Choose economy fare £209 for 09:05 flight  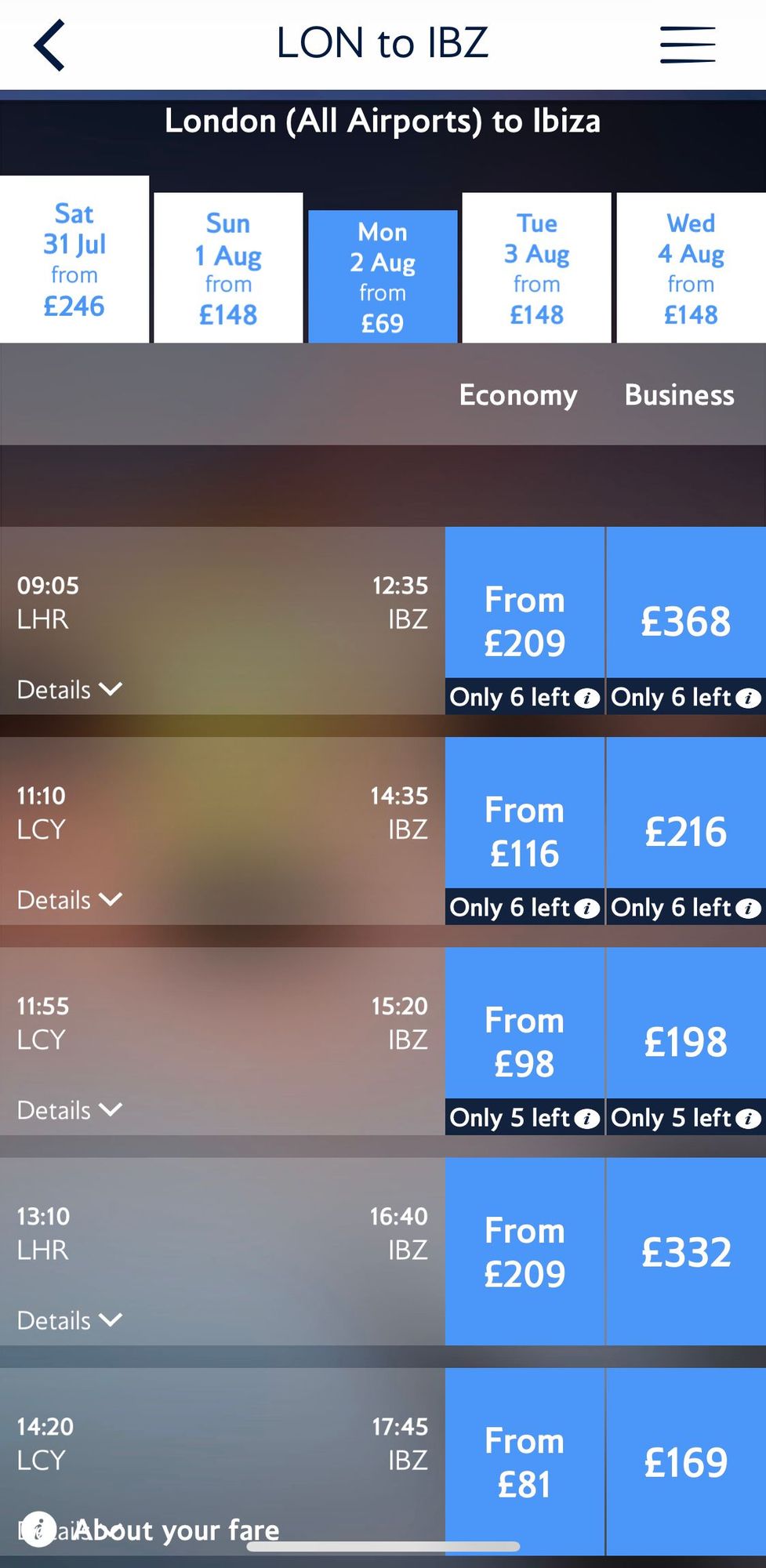(x=525, y=621)
